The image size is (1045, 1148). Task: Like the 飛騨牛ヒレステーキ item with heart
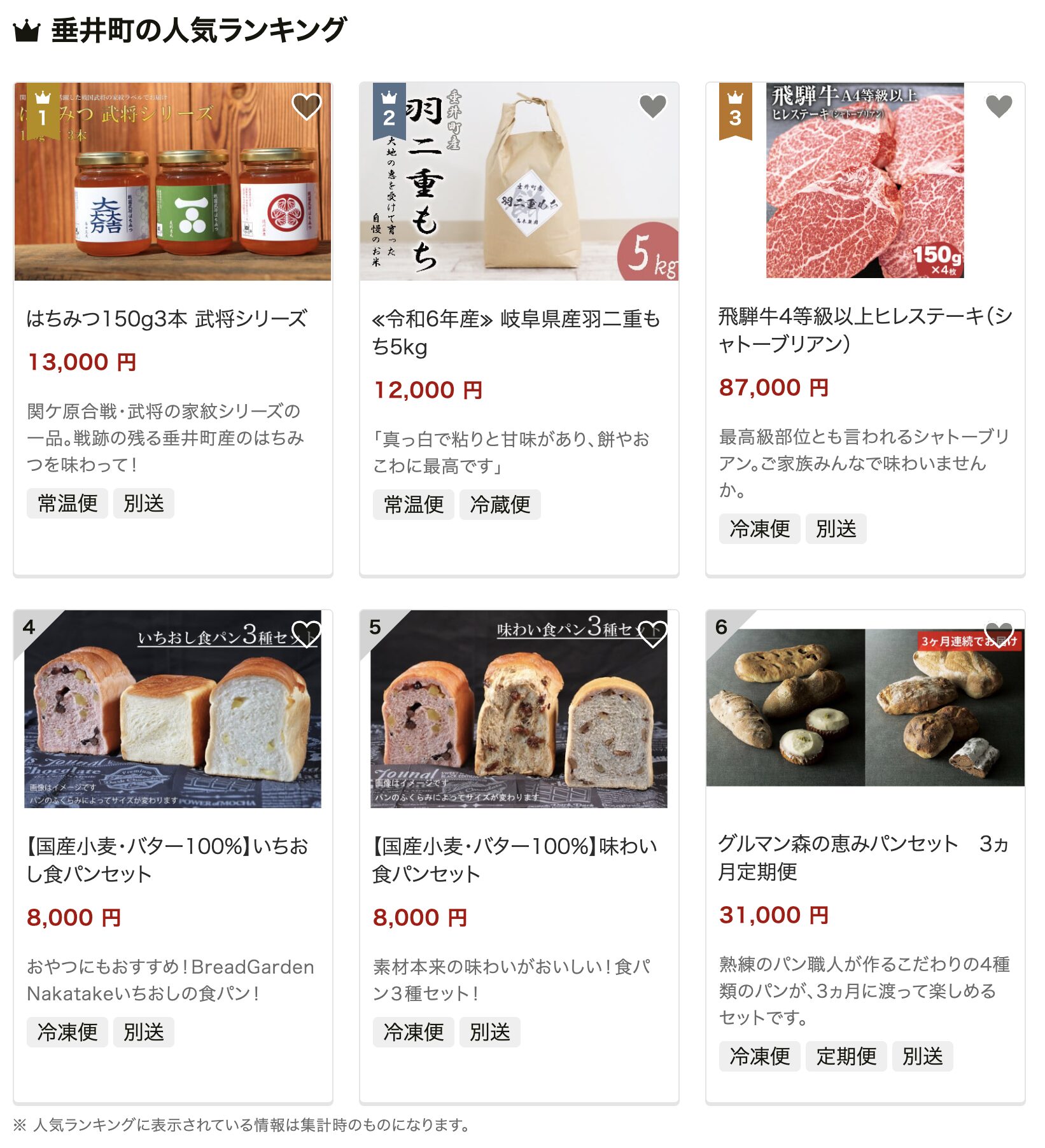point(999,106)
